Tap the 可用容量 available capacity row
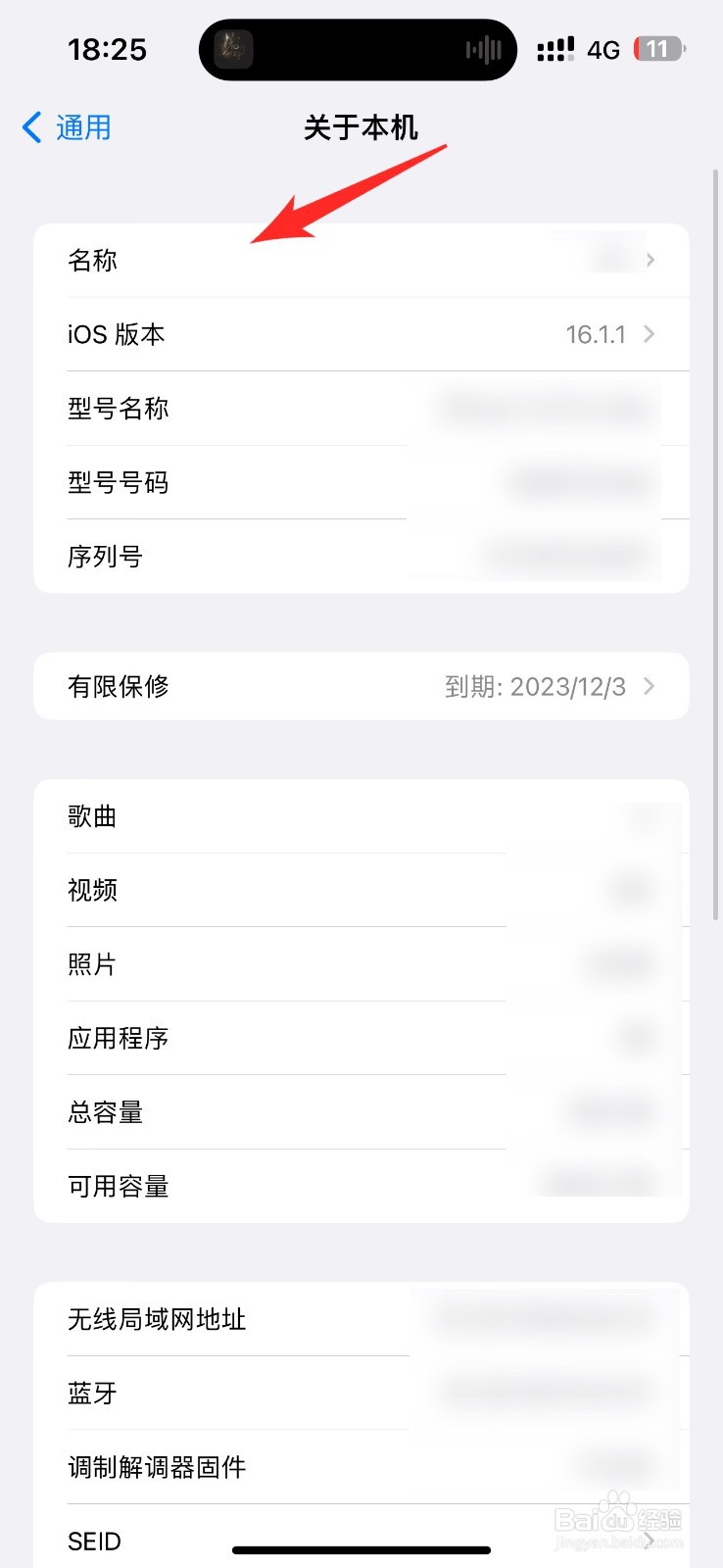 click(361, 1186)
